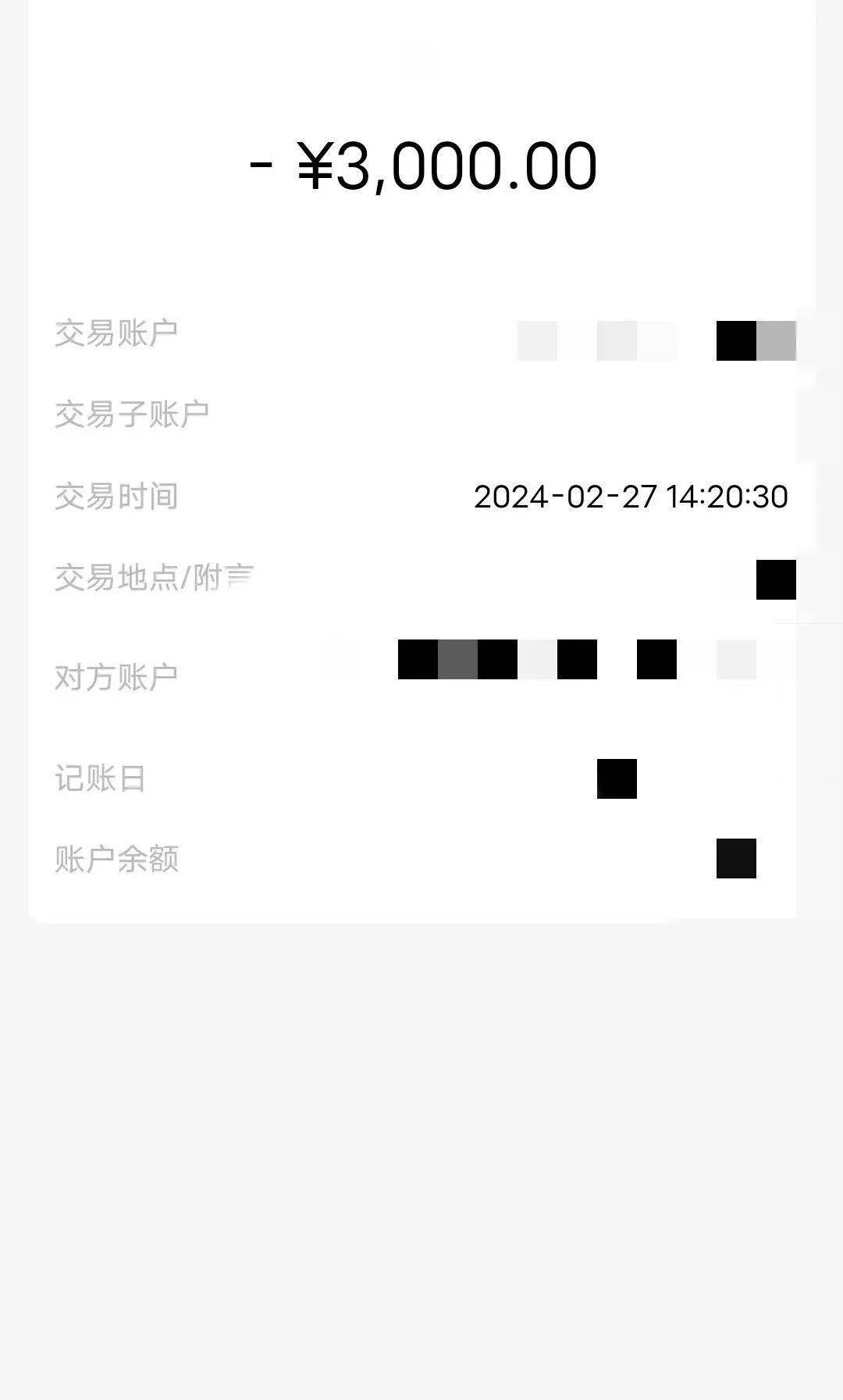Click the 对方账户 label
This screenshot has height=1400, width=843.
click(x=117, y=673)
